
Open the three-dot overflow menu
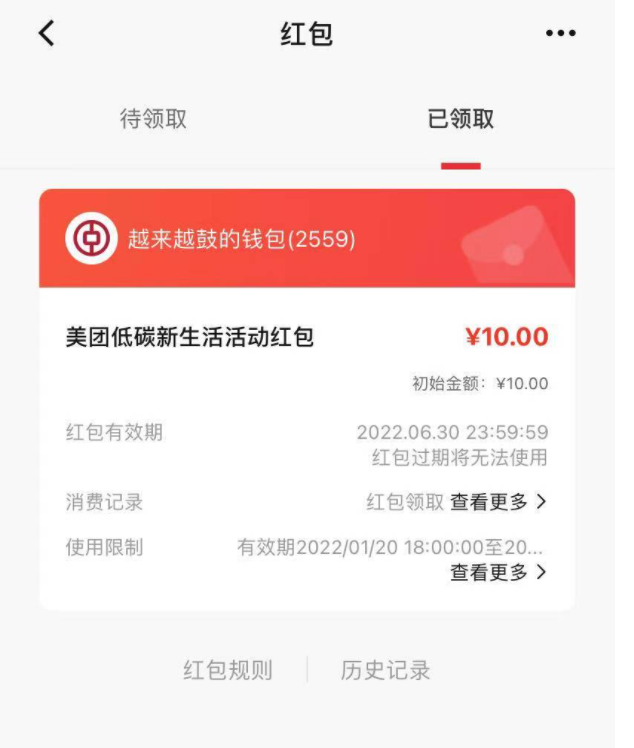(x=560, y=34)
